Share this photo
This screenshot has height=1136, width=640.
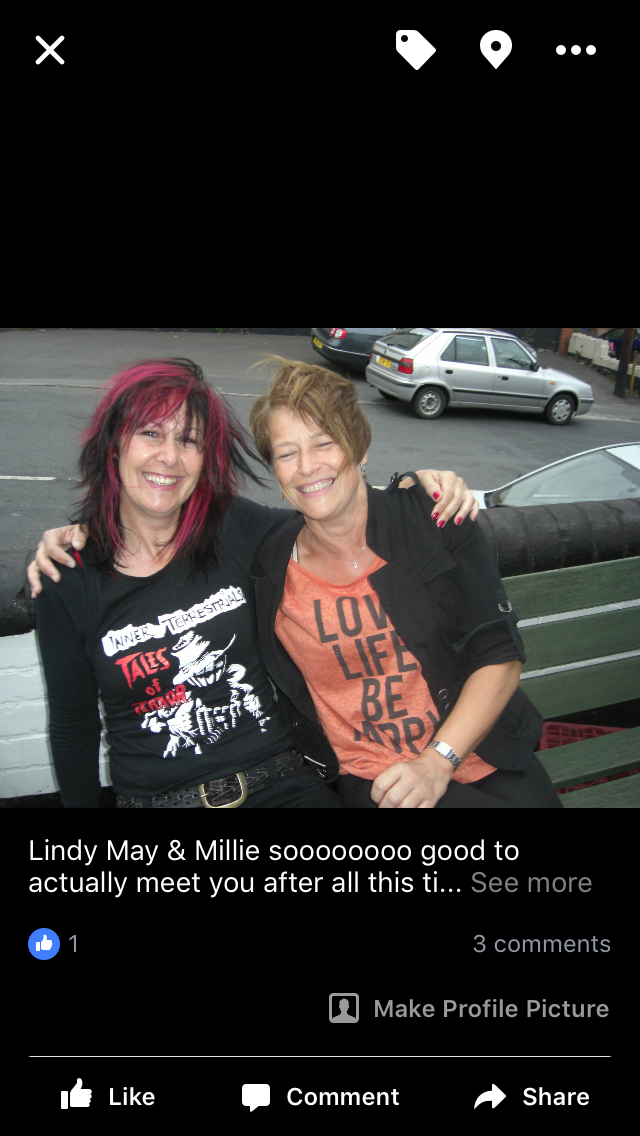[x=532, y=1097]
